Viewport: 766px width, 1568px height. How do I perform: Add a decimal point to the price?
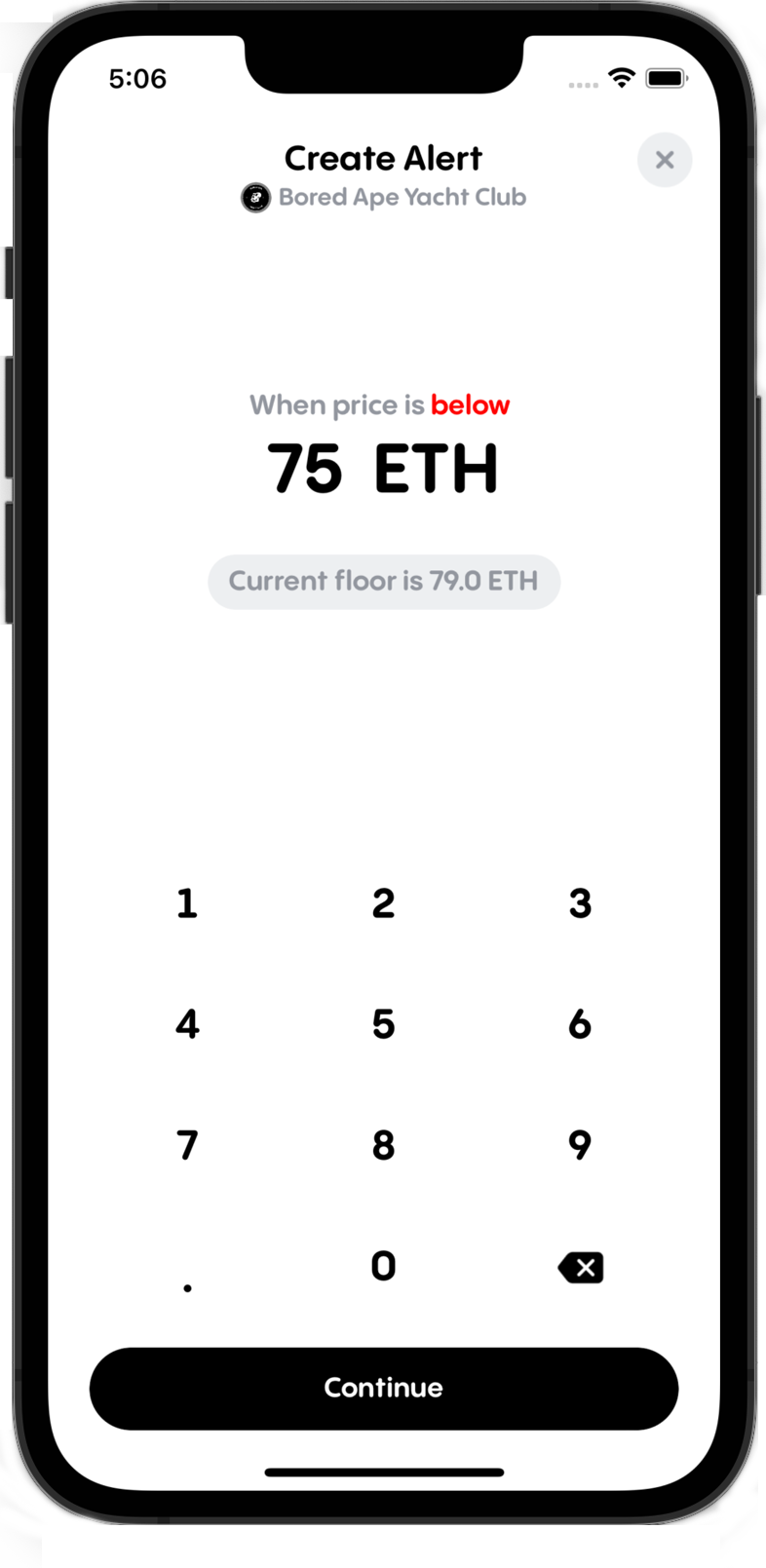point(187,1286)
